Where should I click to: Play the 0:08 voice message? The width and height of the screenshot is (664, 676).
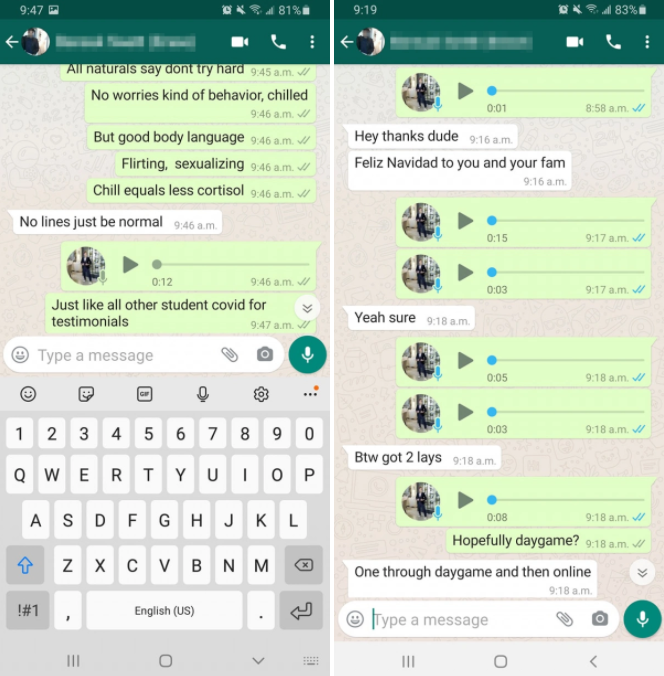[x=465, y=500]
